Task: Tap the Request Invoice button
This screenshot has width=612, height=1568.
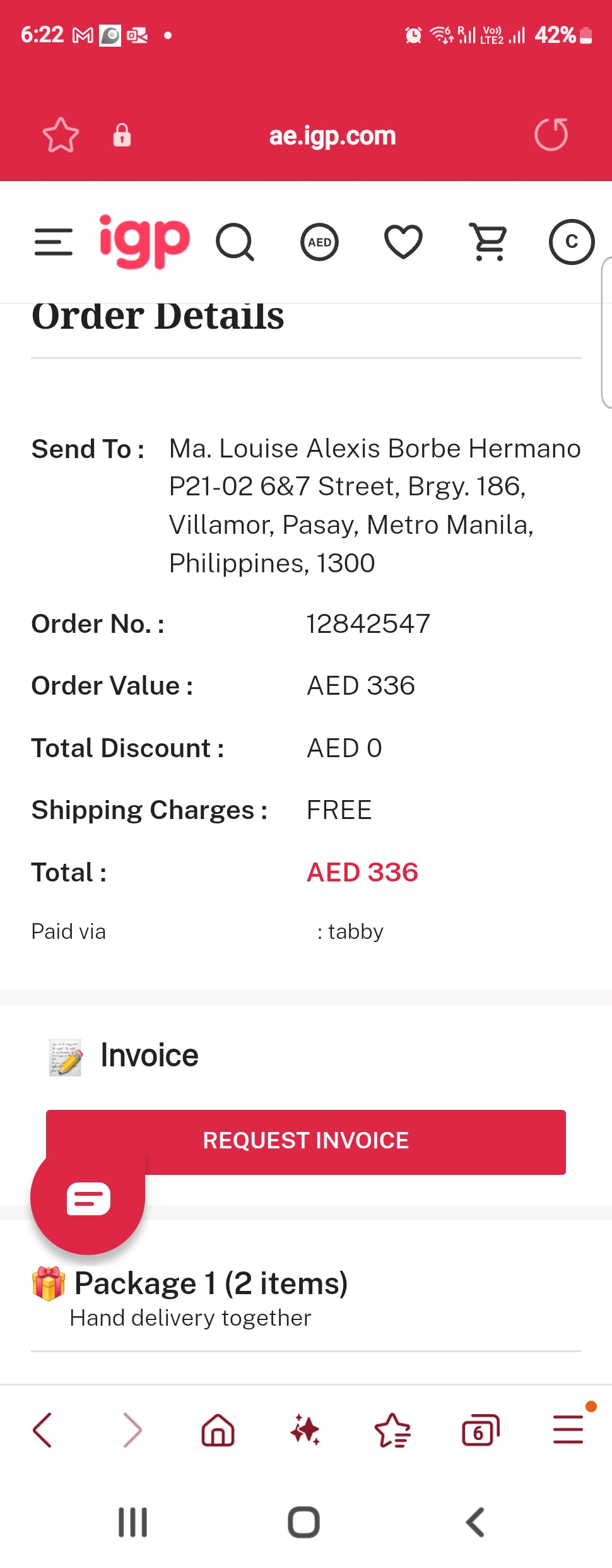Action: [x=306, y=1141]
